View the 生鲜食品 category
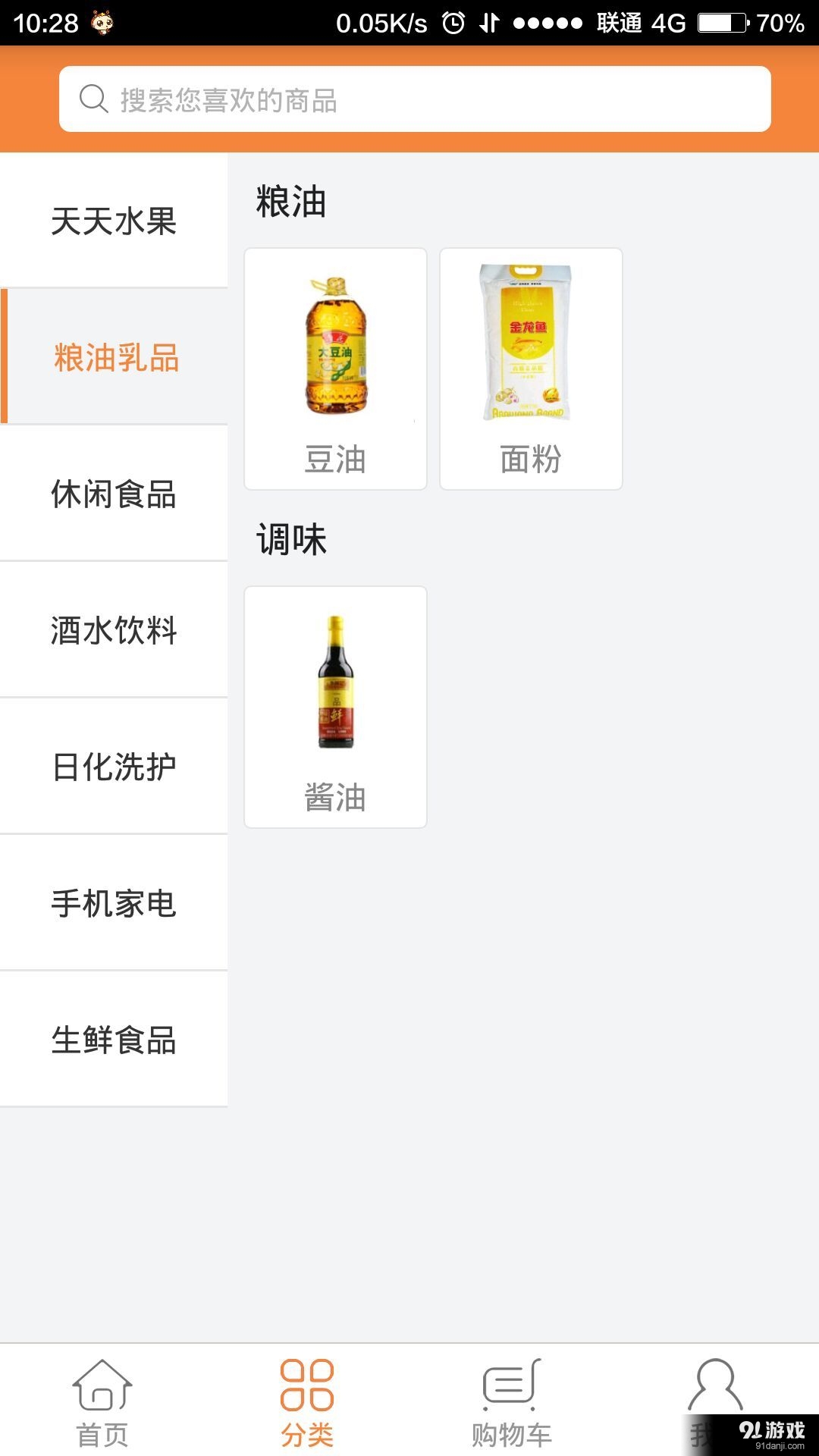Viewport: 819px width, 1456px height. [x=114, y=1040]
